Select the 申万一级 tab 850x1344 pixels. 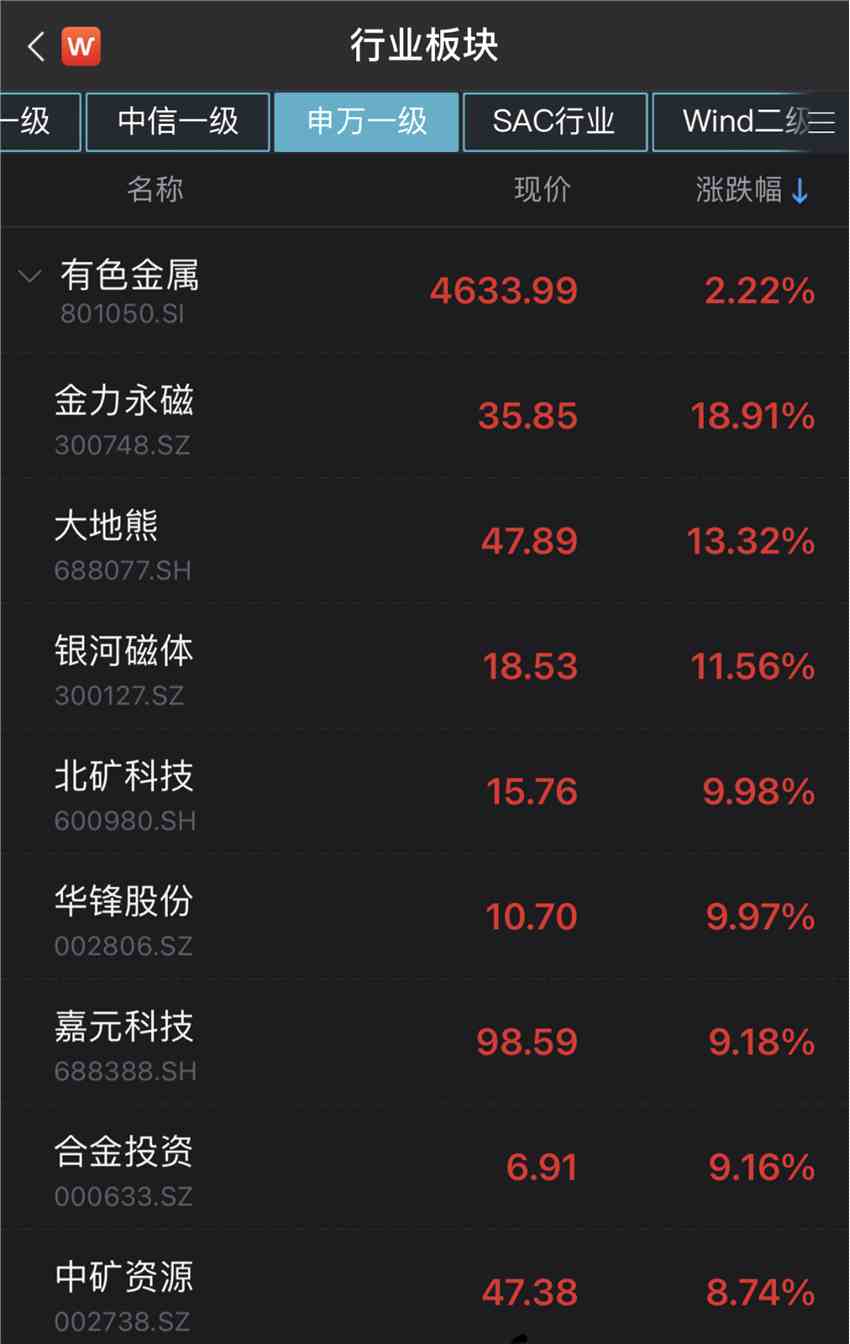366,122
